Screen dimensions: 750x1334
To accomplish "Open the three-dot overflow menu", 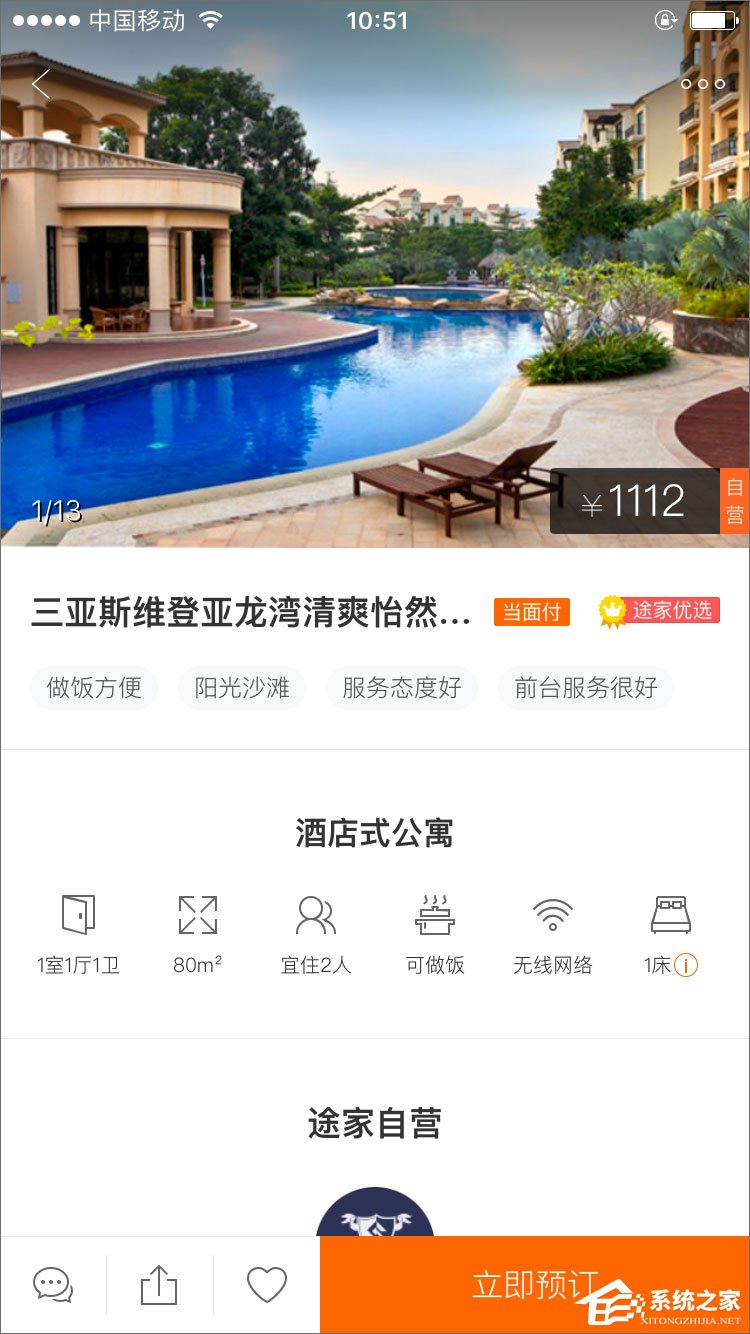I will pyautogui.click(x=702, y=85).
